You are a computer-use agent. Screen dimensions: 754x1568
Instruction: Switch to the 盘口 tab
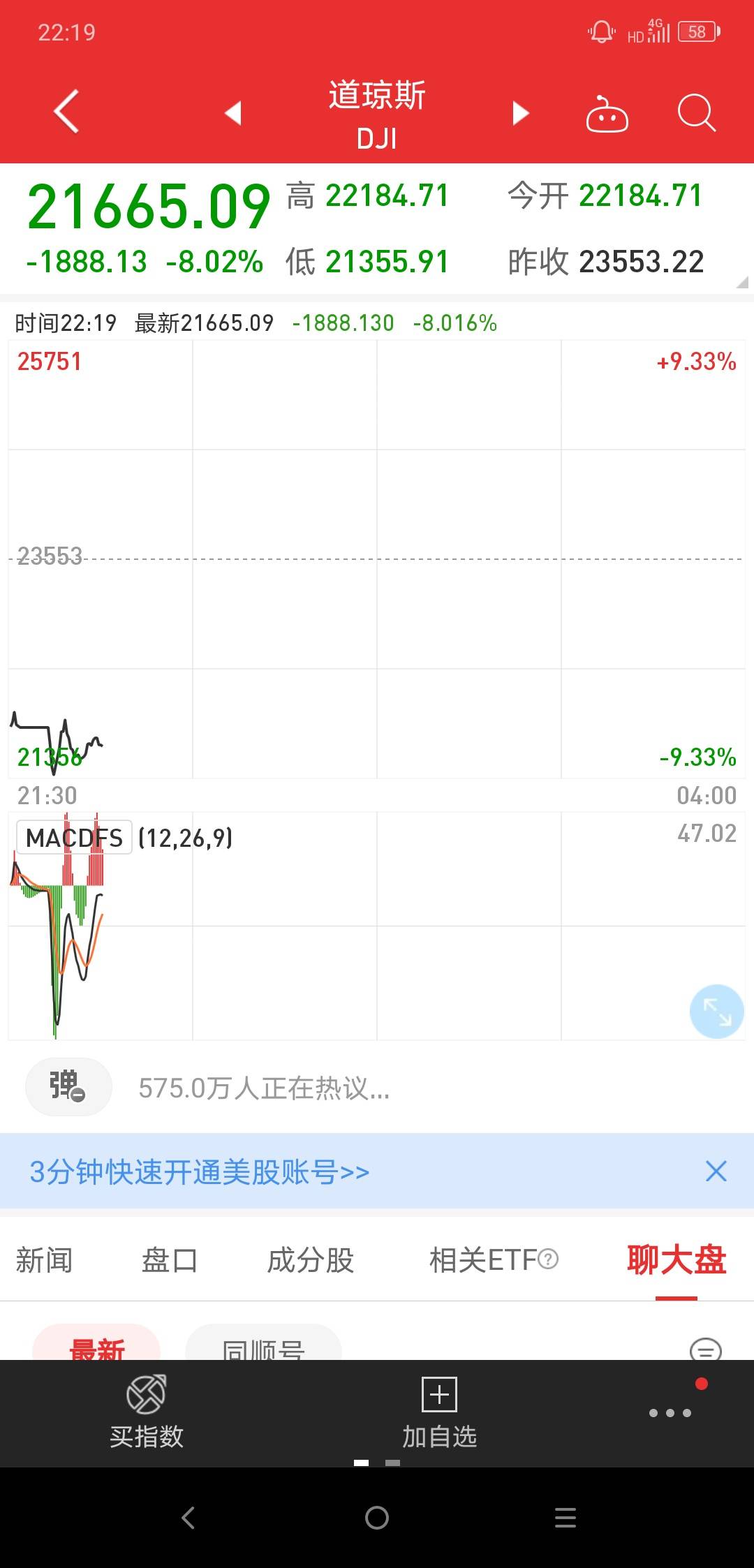[170, 1260]
